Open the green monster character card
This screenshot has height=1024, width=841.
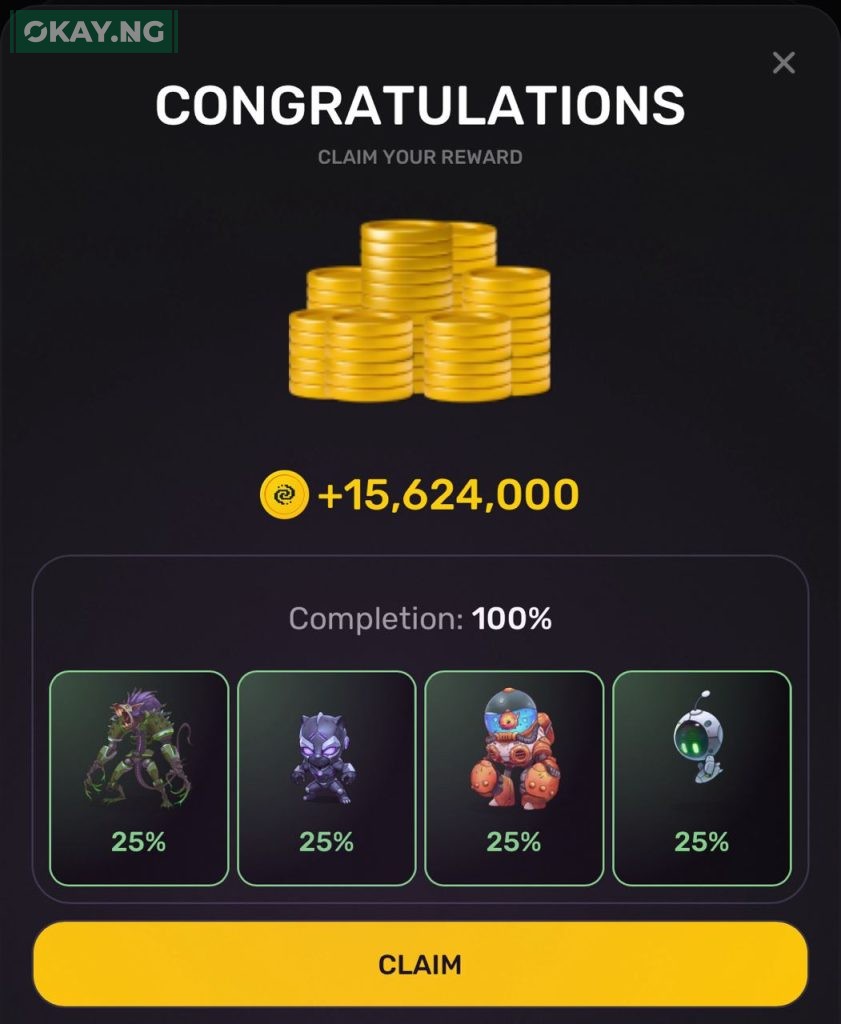tap(139, 777)
